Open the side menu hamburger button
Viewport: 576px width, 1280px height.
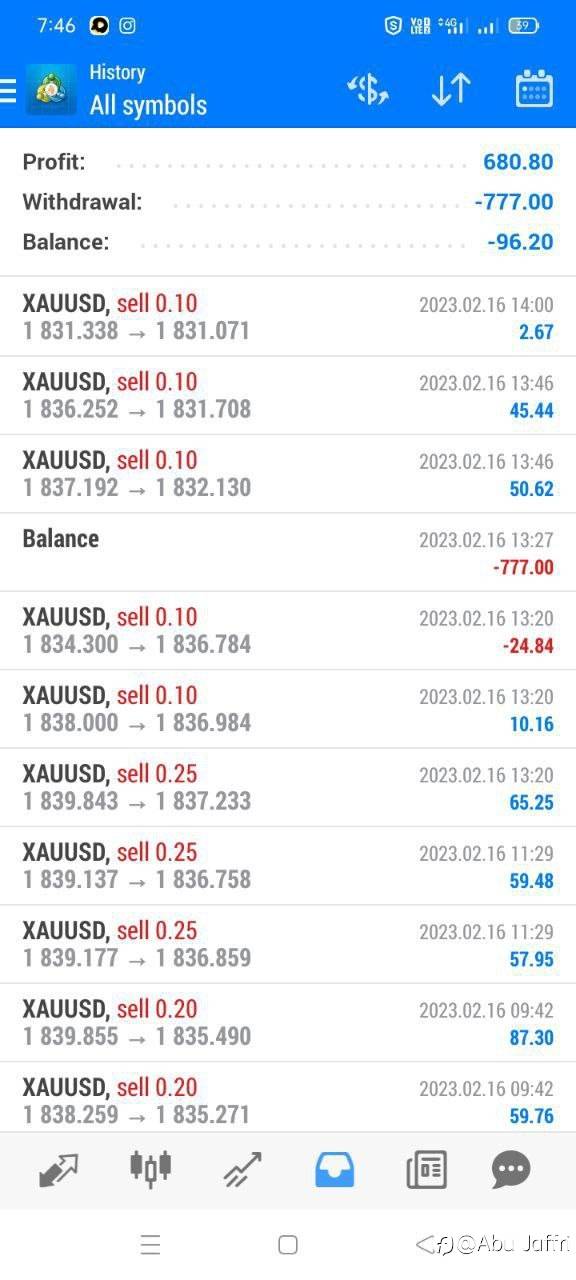7,91
